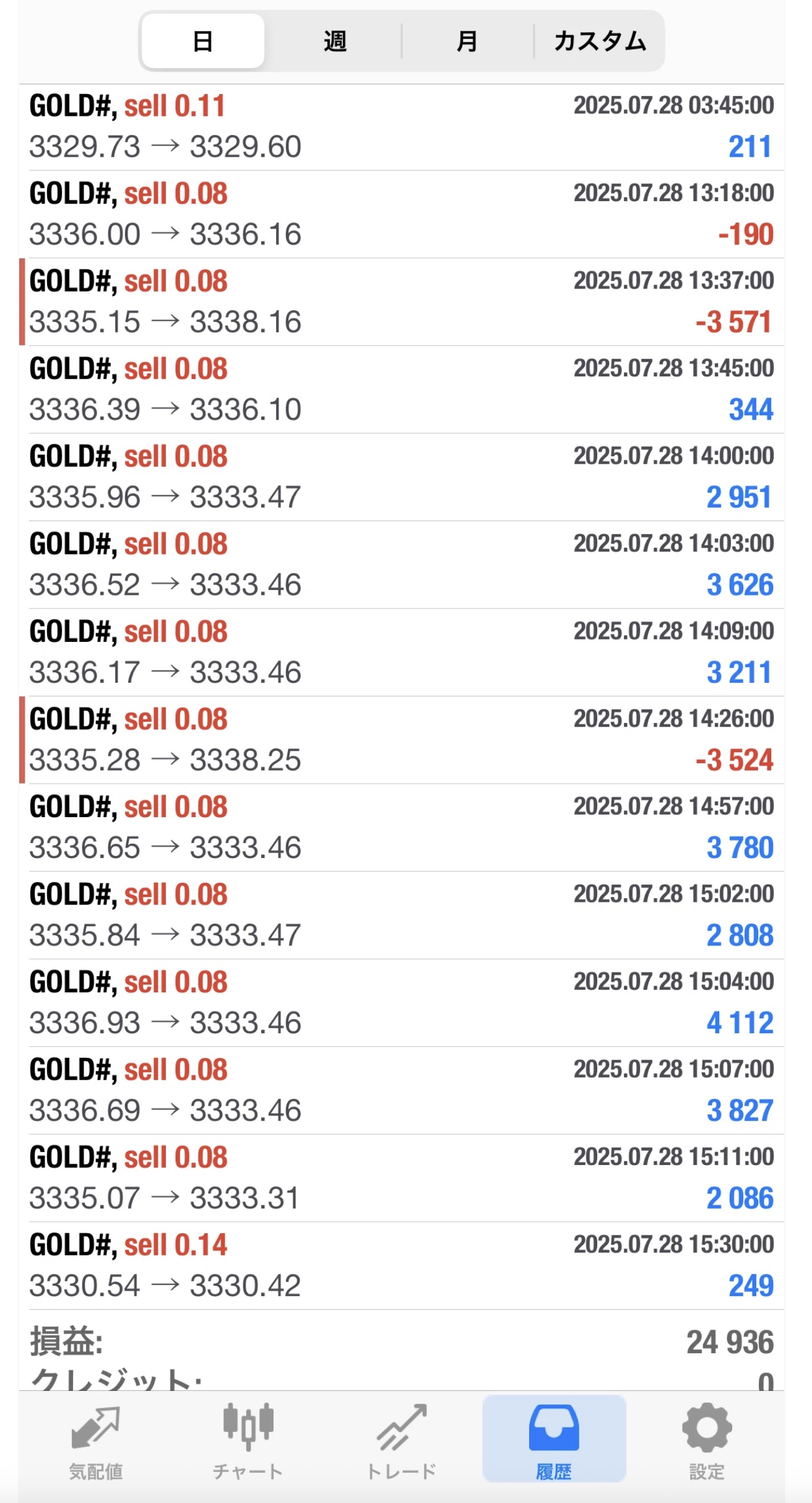
Task: Expand the sell 0.14 trade at 15:30:00
Action: [401, 1266]
